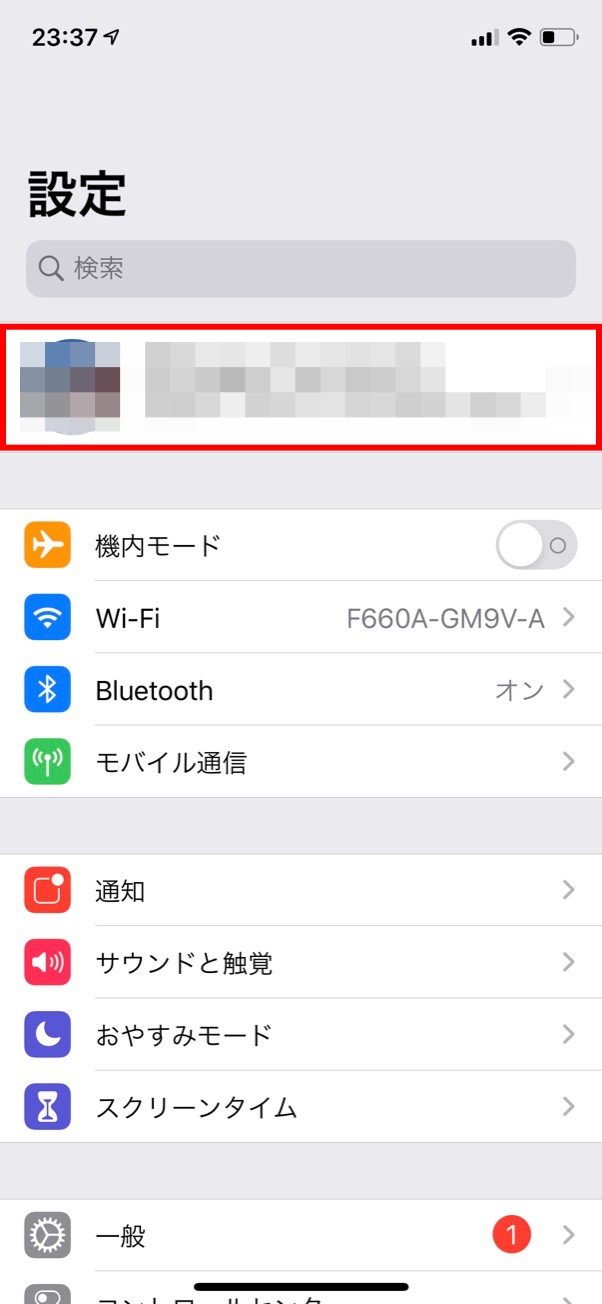Open the Apple ID profile row
Screen dimensions: 602x1304
(301, 387)
